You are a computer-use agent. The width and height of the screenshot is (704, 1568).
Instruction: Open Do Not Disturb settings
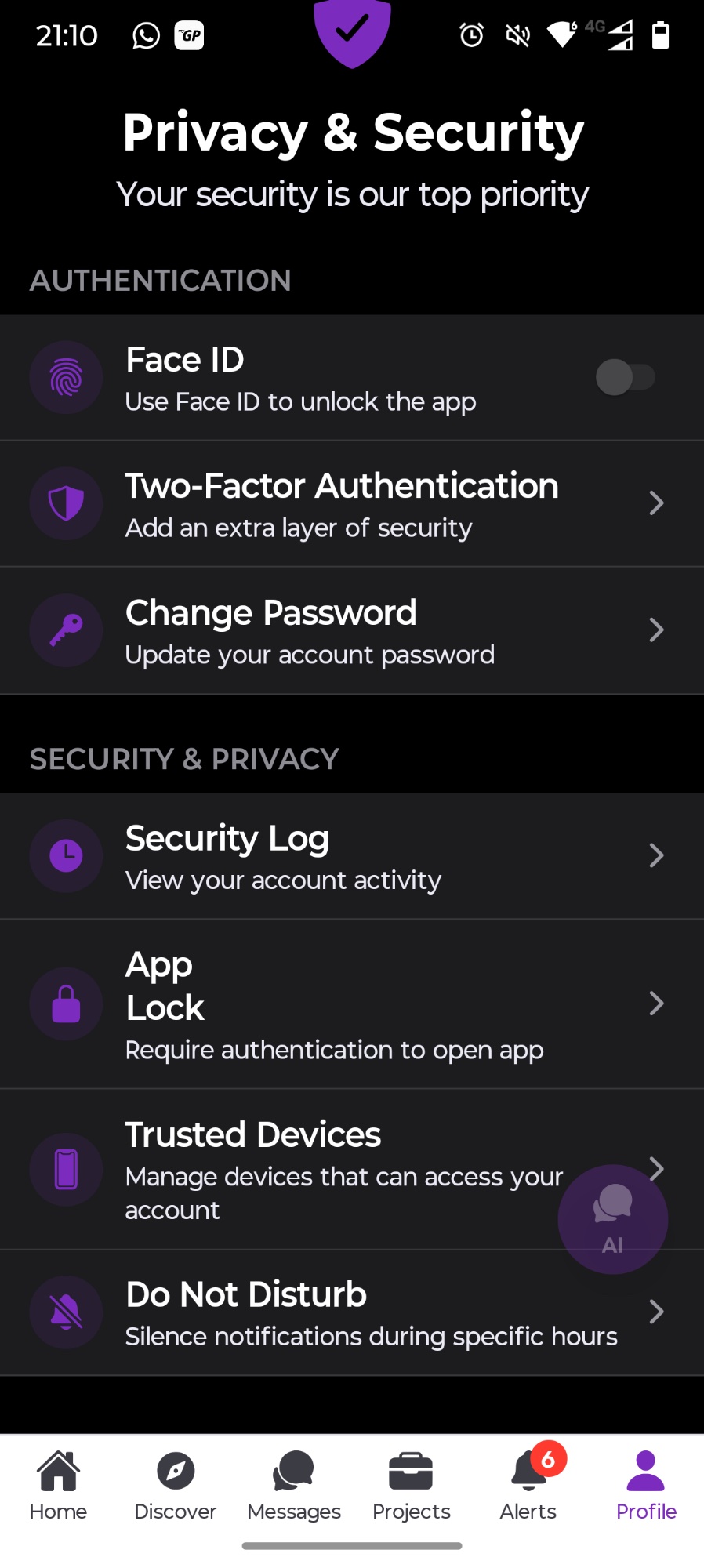pos(351,1312)
